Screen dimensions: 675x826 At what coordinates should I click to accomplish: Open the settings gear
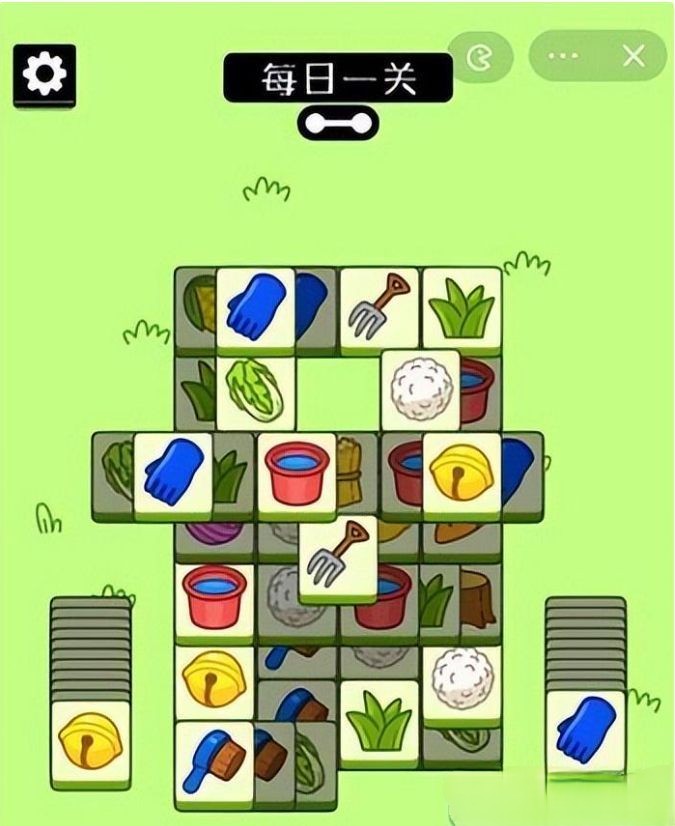43,75
